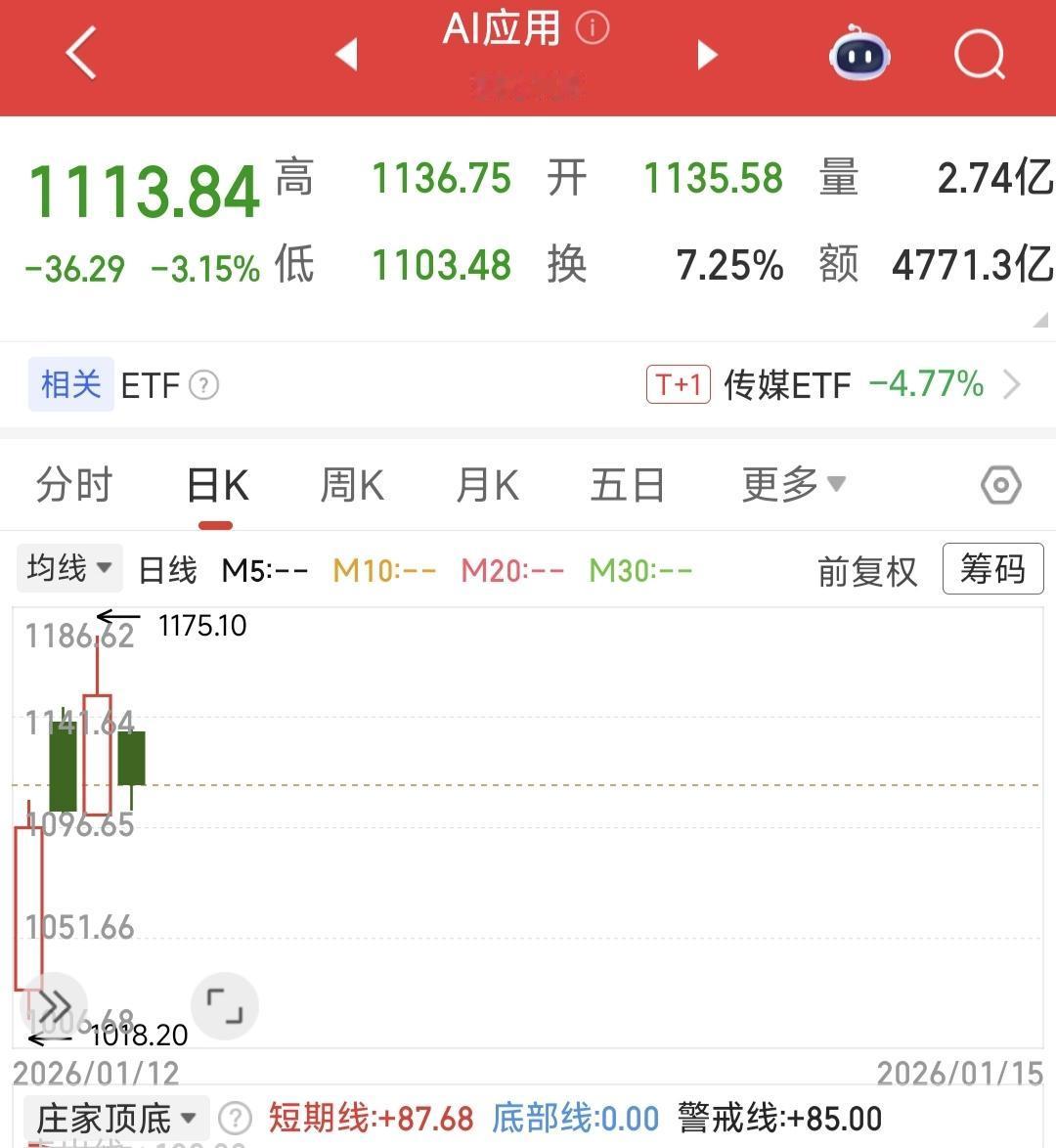Click the 日线 period label
The height and width of the screenshot is (1148, 1056).
(166, 569)
